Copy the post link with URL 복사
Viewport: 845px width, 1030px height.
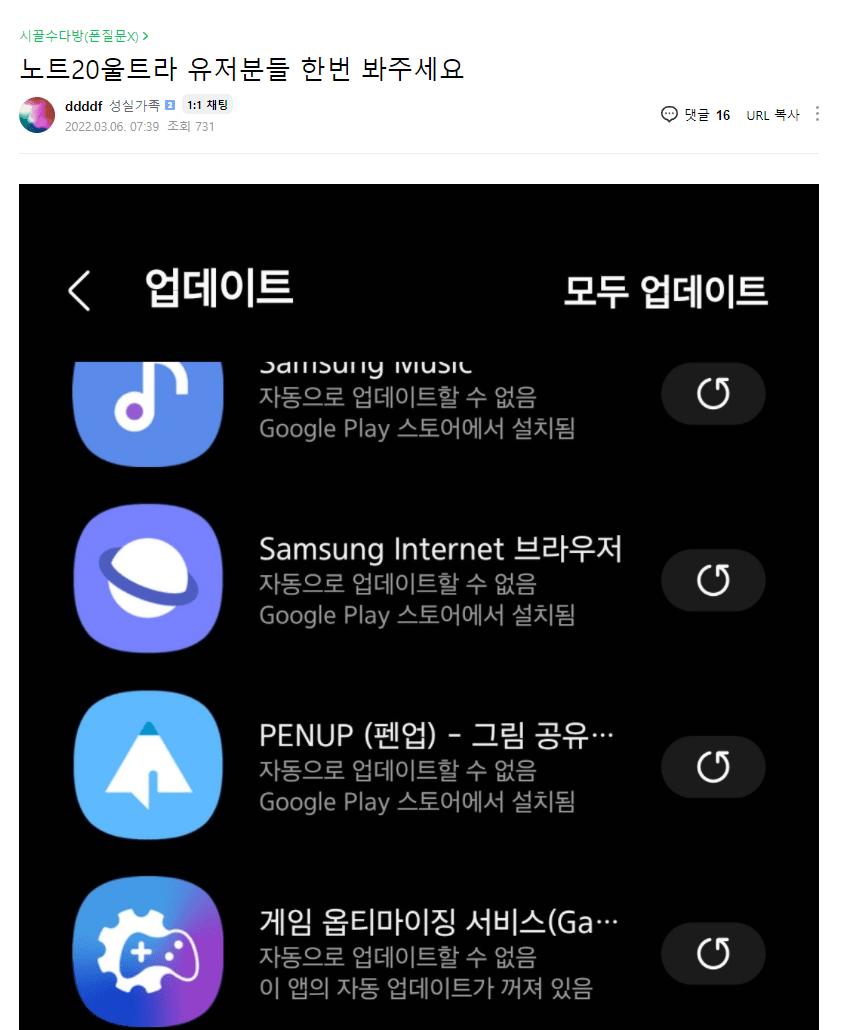point(772,115)
